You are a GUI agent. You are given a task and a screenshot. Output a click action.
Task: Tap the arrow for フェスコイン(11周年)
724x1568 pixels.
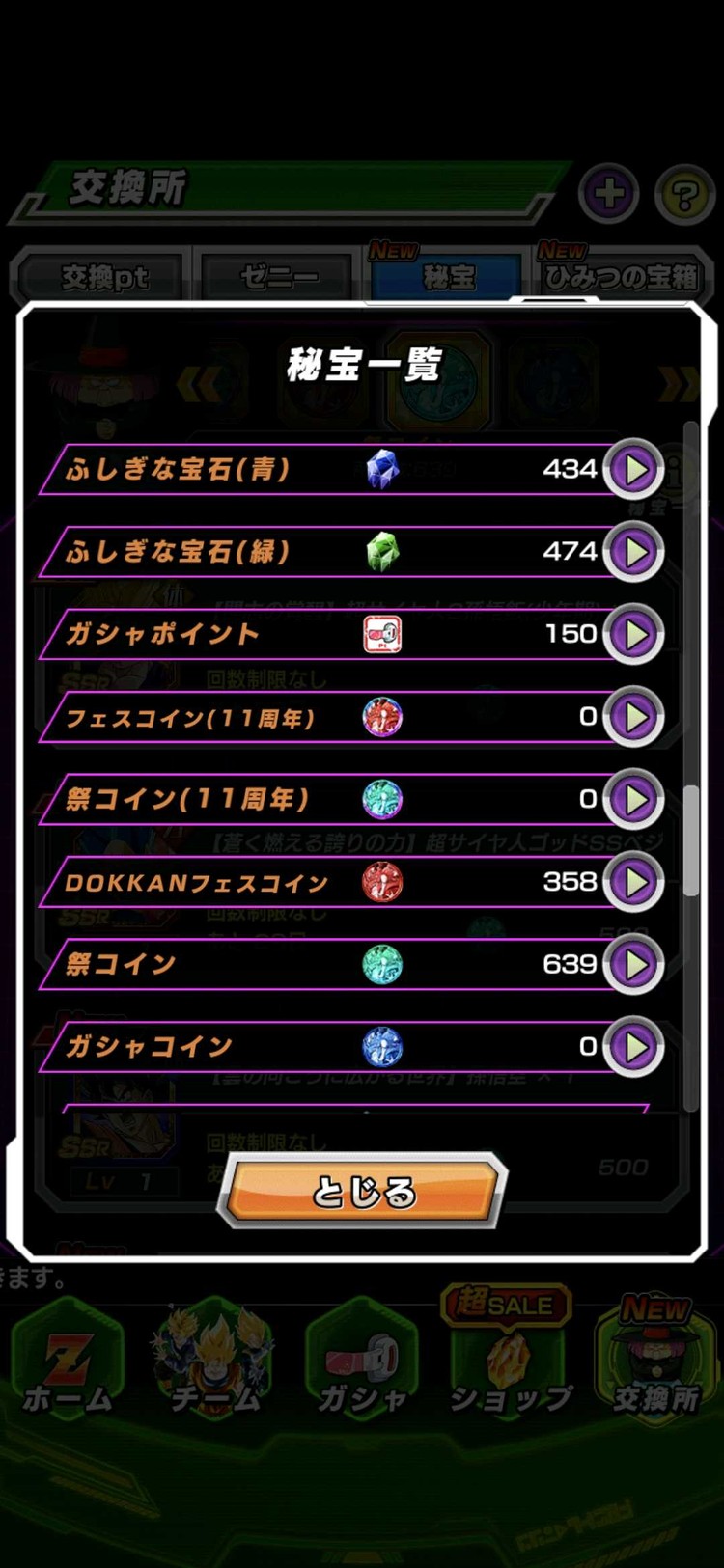pyautogui.click(x=634, y=717)
